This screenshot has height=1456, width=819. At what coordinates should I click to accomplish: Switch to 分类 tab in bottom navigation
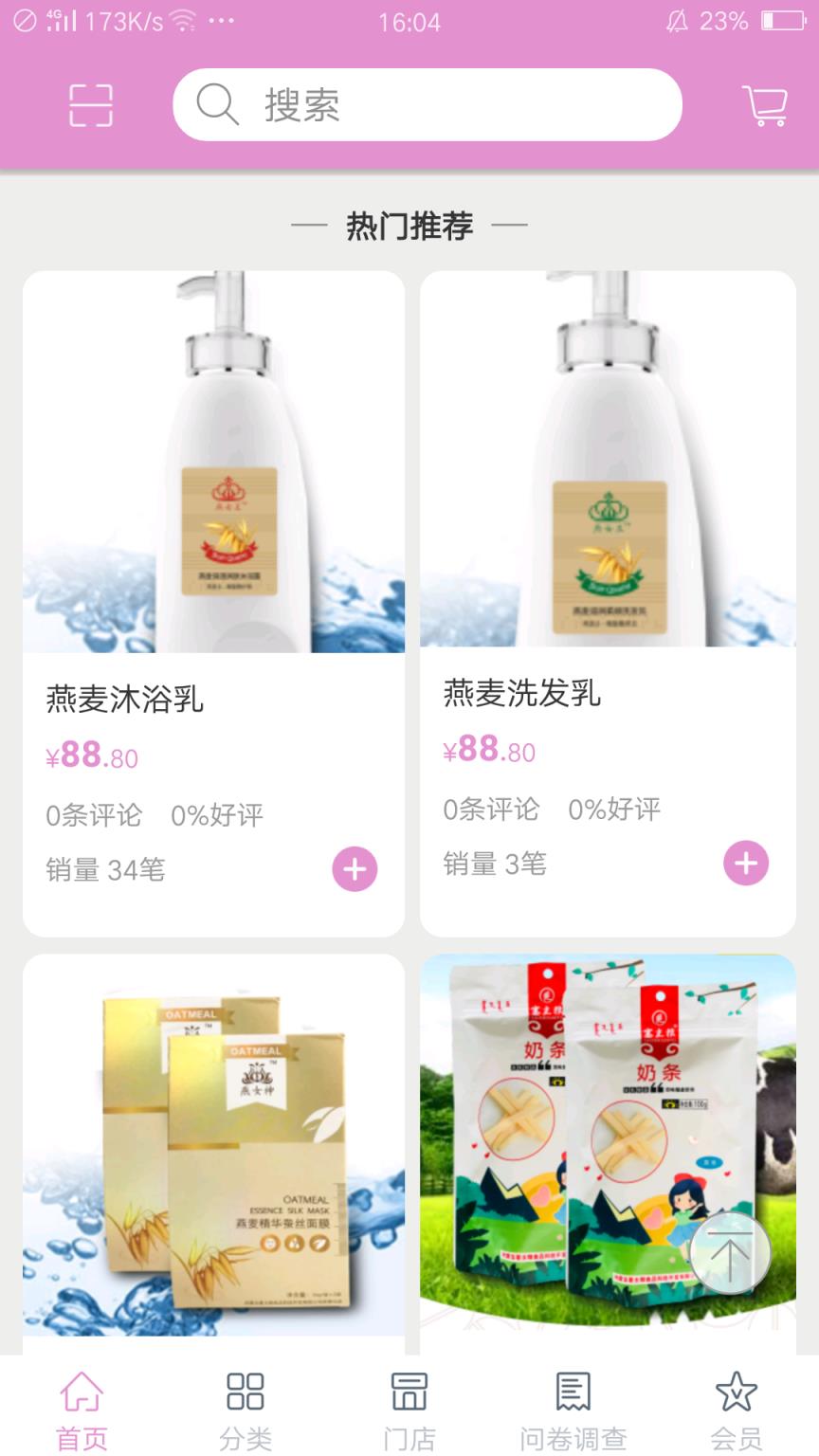coord(246,1412)
